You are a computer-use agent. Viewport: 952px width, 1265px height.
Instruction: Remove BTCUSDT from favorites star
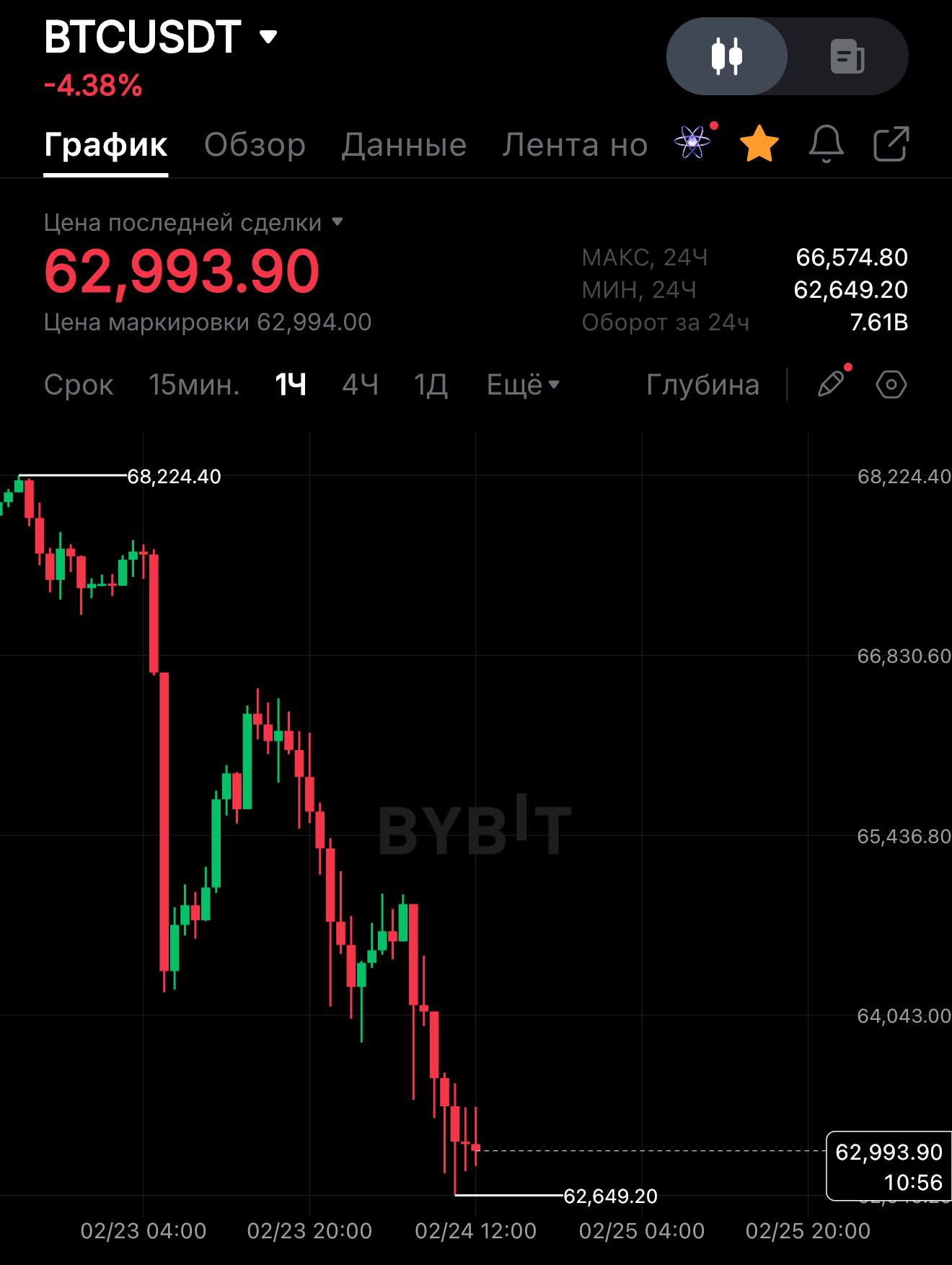click(x=759, y=144)
